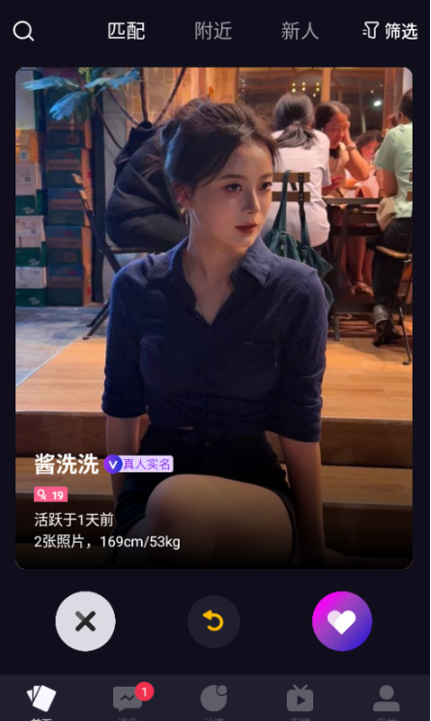Open the 筛选 filter options
Screen dimensions: 431x721
pos(390,31)
